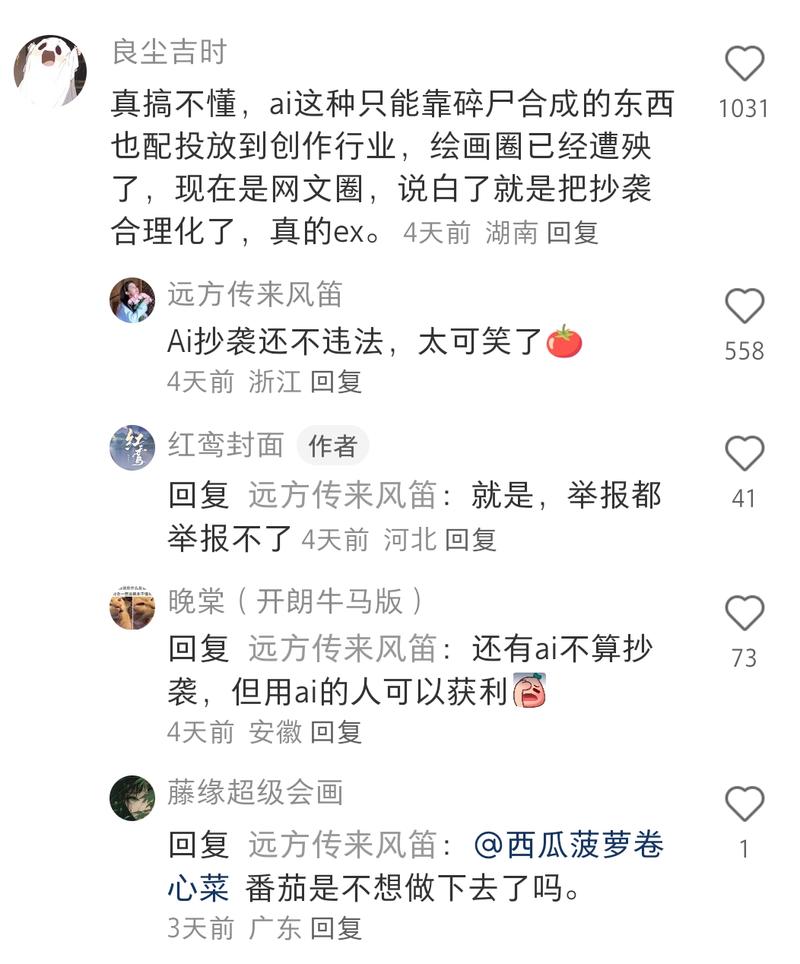Open 良尘吉时's profile avatar
This screenshot has width=800, height=964.
coord(50,71)
